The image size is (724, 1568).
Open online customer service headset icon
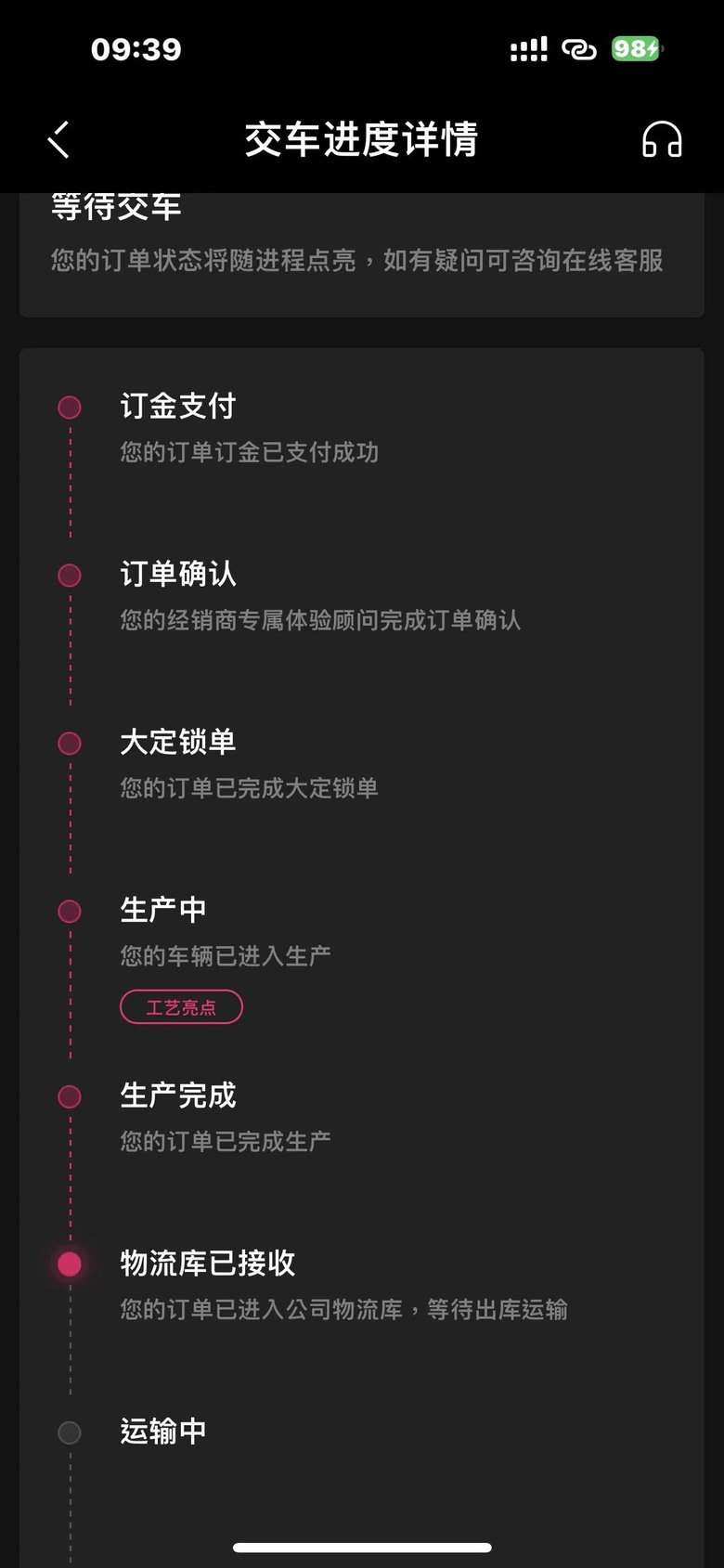[662, 140]
